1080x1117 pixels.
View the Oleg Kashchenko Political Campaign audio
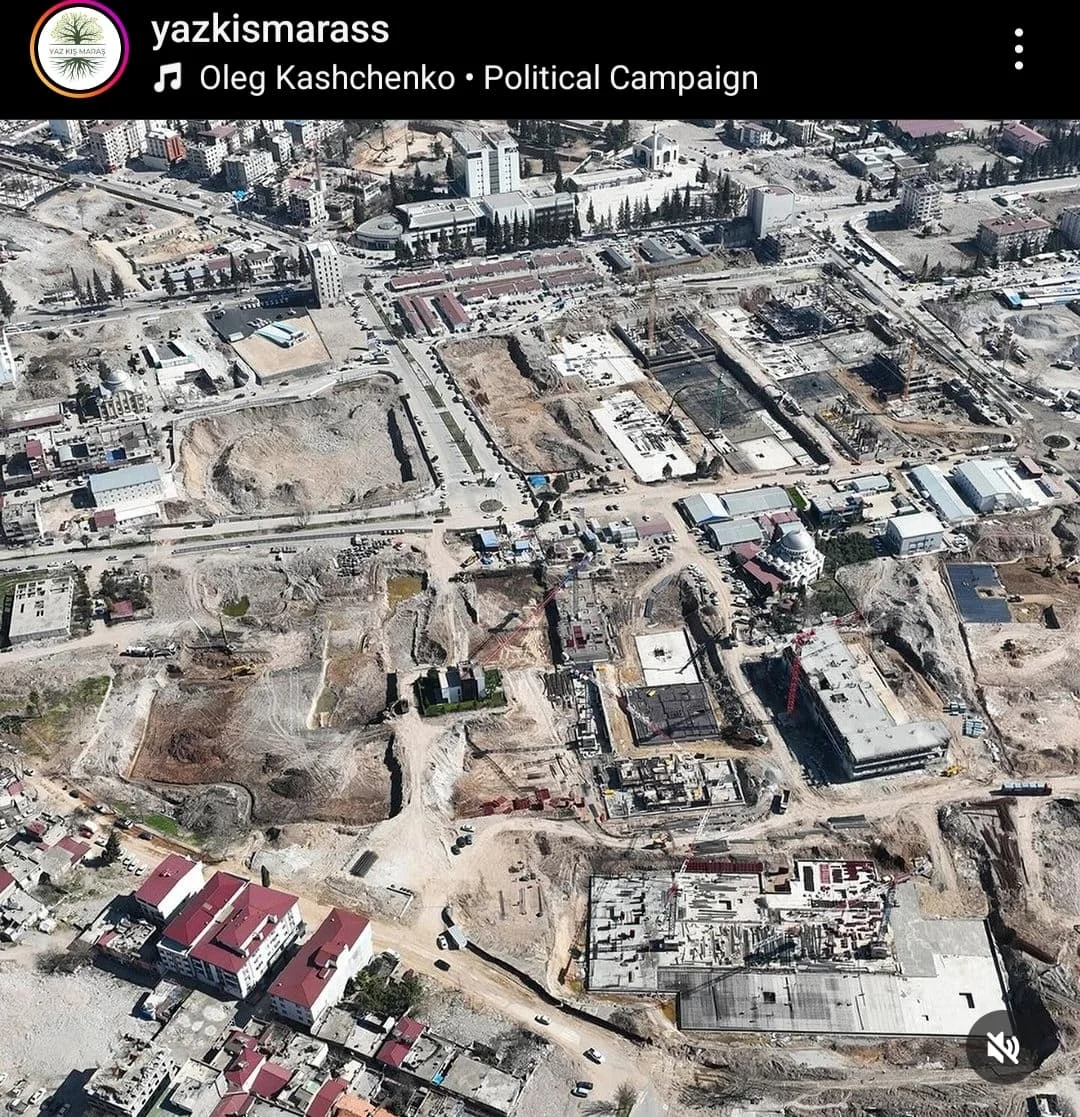click(477, 79)
